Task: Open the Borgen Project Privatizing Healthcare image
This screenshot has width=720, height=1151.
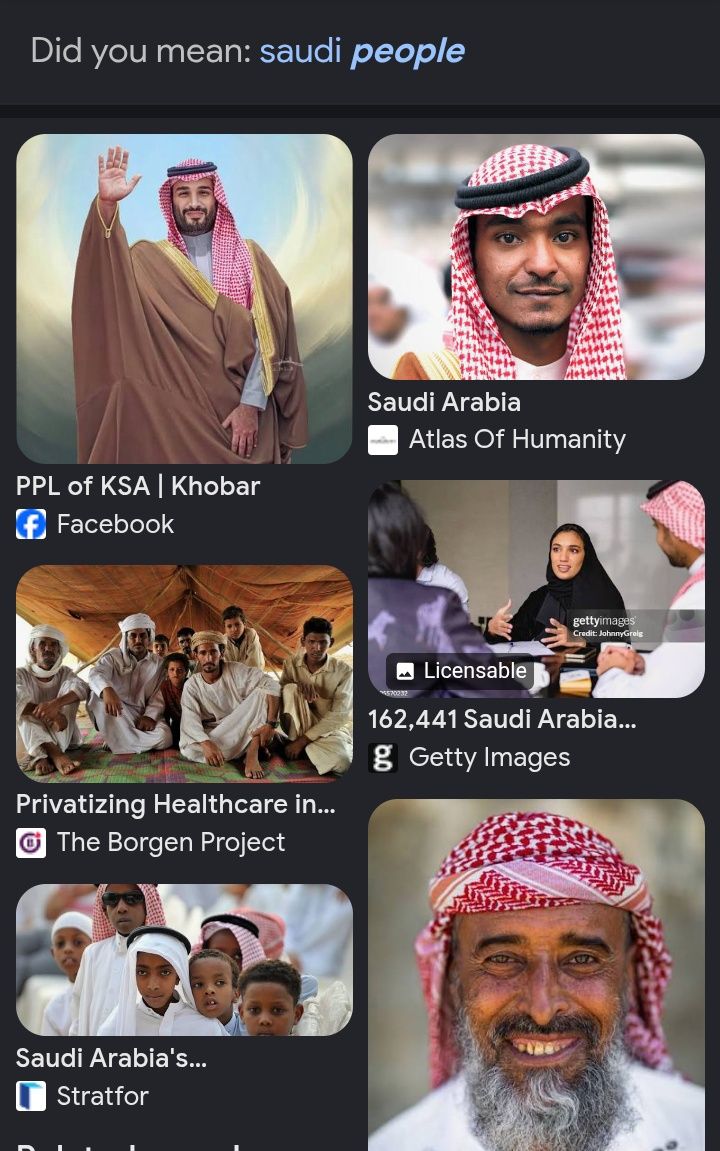Action: click(x=184, y=673)
